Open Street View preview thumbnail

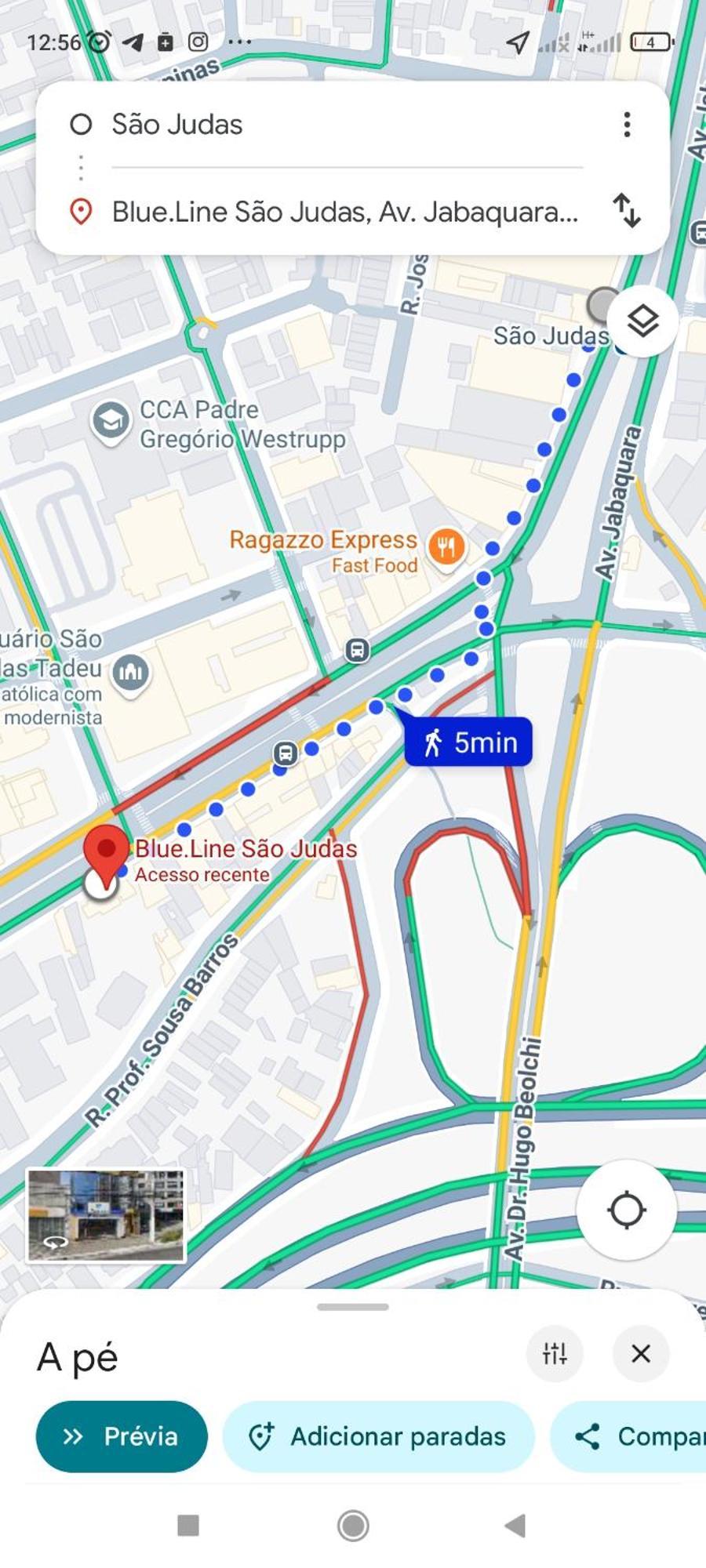(106, 1216)
